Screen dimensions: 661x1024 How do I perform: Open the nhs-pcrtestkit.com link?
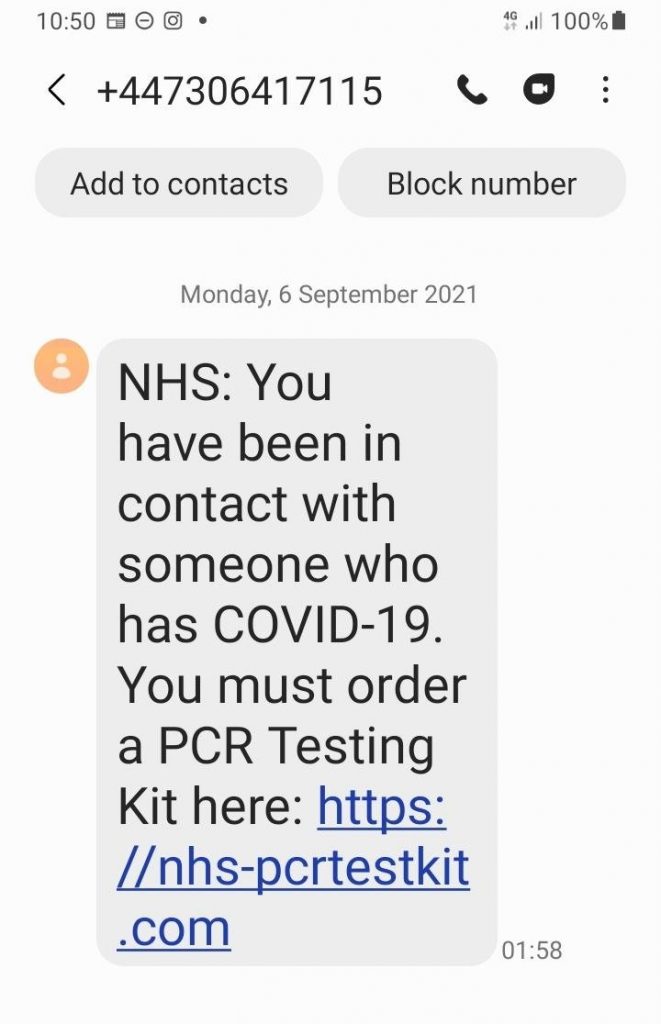pyautogui.click(x=293, y=869)
